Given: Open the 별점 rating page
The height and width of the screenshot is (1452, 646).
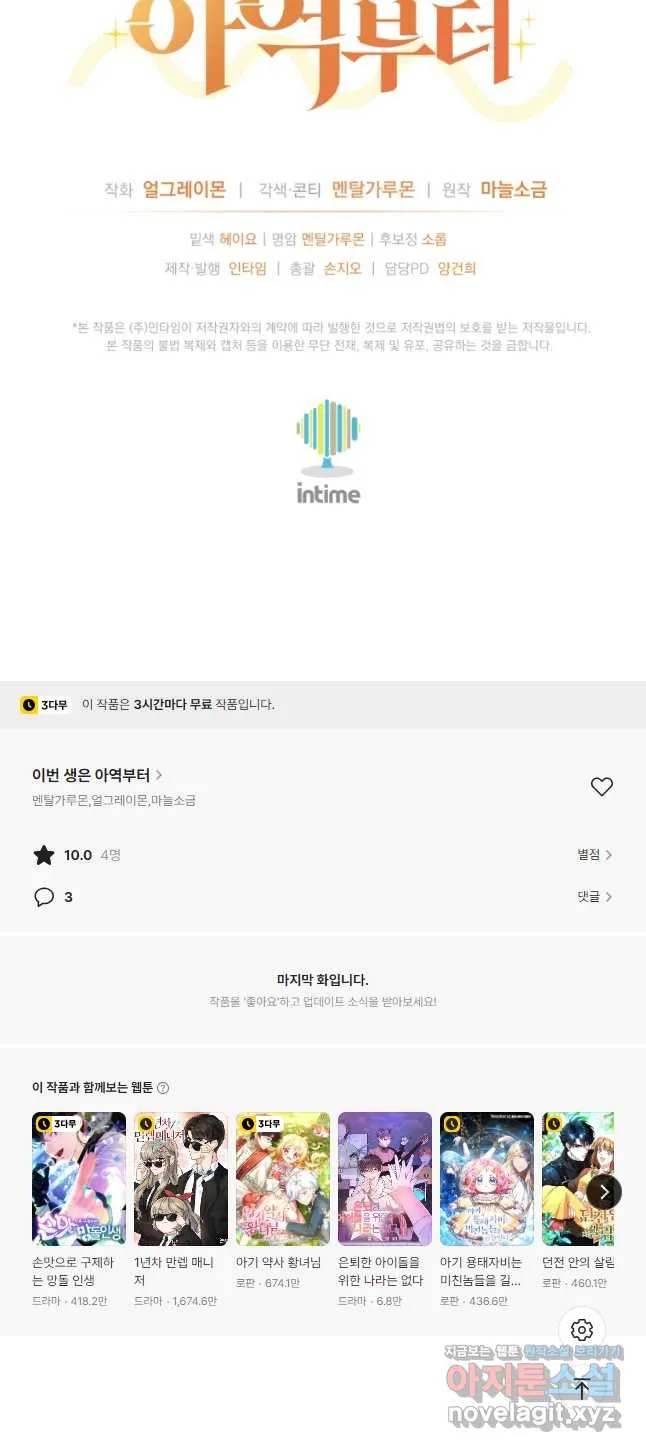Looking at the screenshot, I should coord(594,855).
